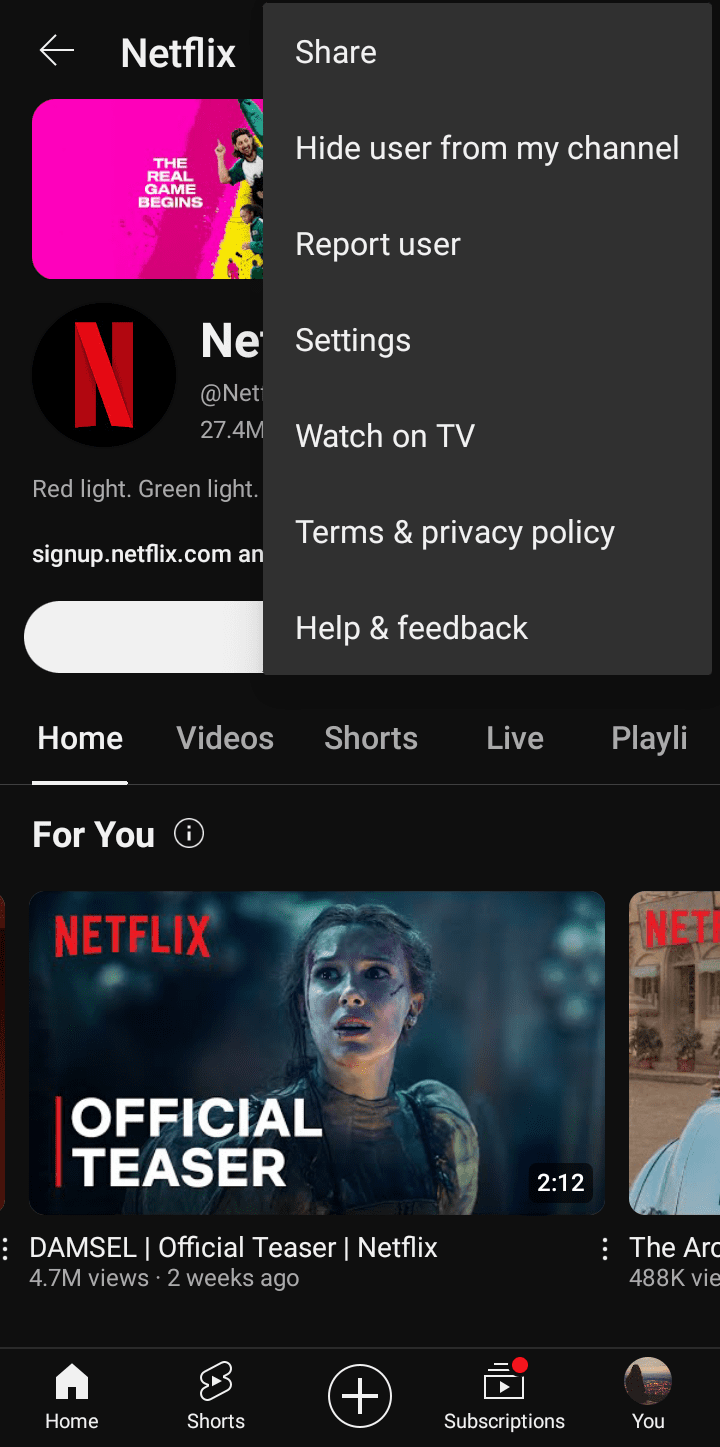The height and width of the screenshot is (1447, 720).
Task: Open Help & feedback
Action: [x=411, y=628]
